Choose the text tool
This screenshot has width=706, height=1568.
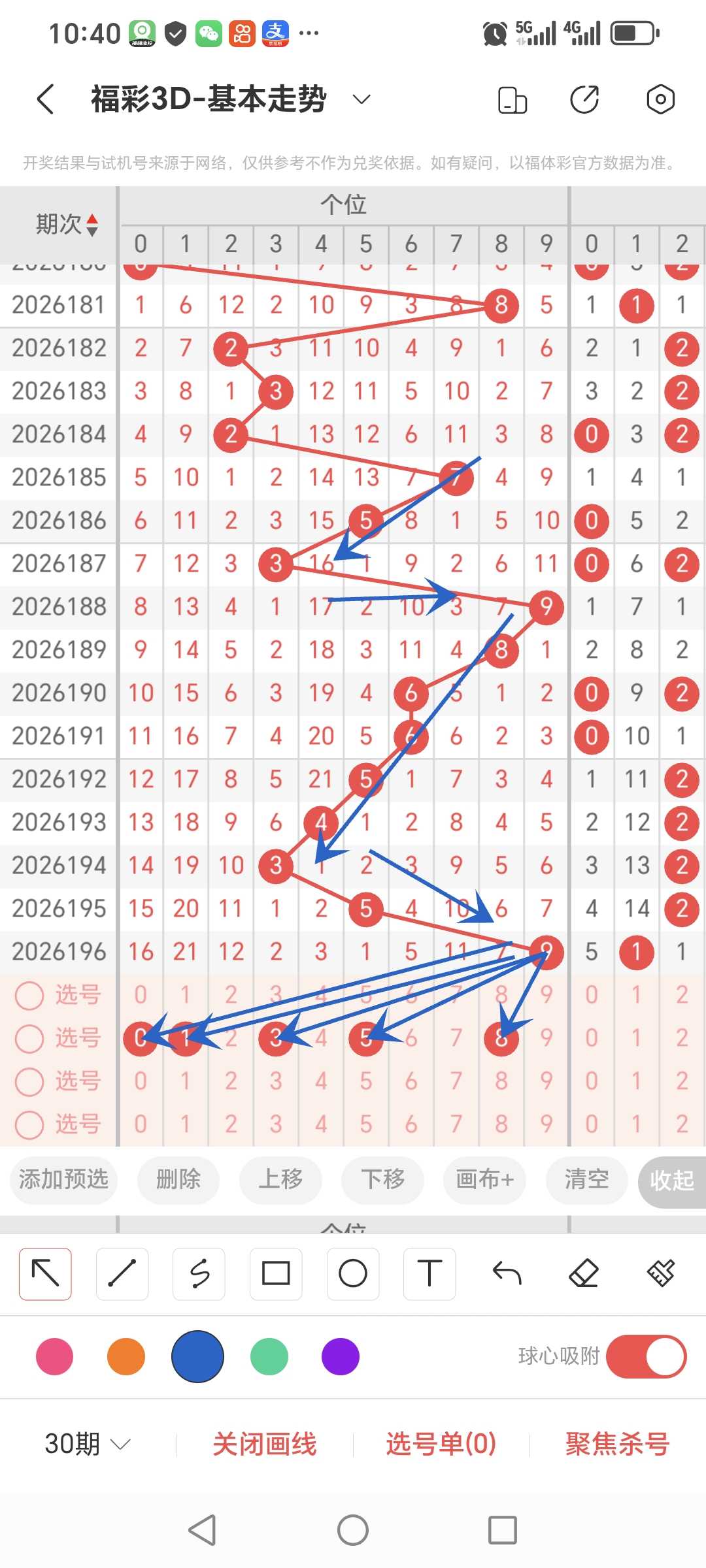coord(429,1273)
